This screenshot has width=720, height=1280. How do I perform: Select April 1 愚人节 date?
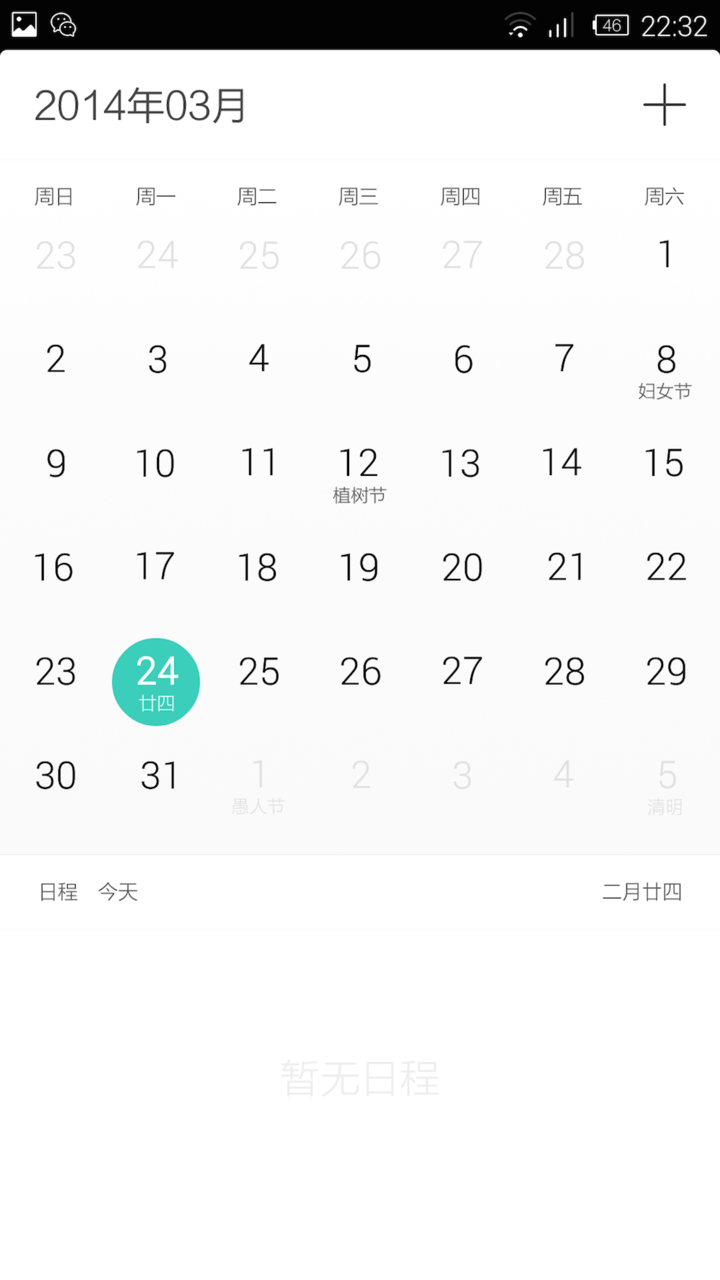coord(258,786)
